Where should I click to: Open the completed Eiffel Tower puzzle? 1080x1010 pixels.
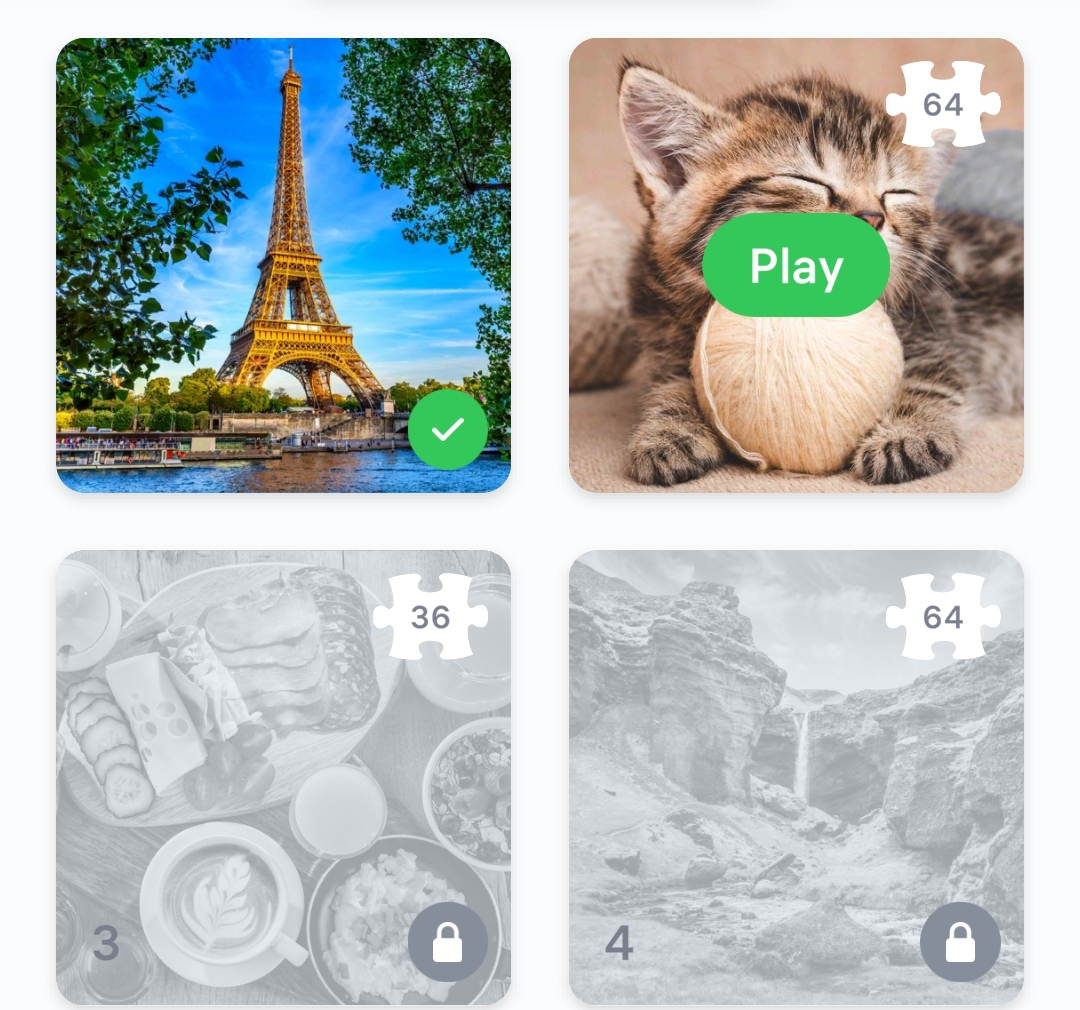[283, 265]
